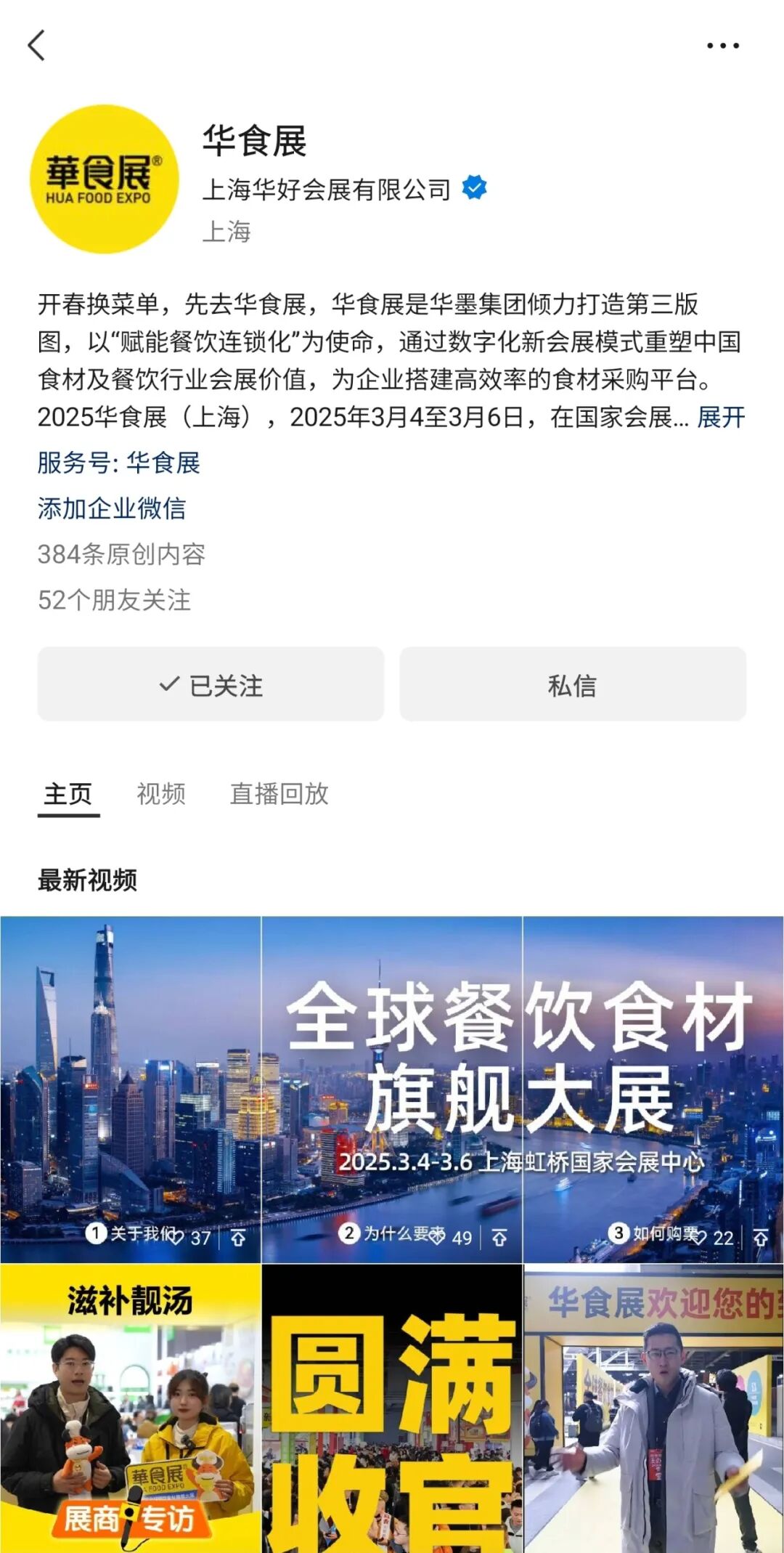Play the pinned video 为什么要来
The image size is (784, 1553).
pyautogui.click(x=392, y=1090)
